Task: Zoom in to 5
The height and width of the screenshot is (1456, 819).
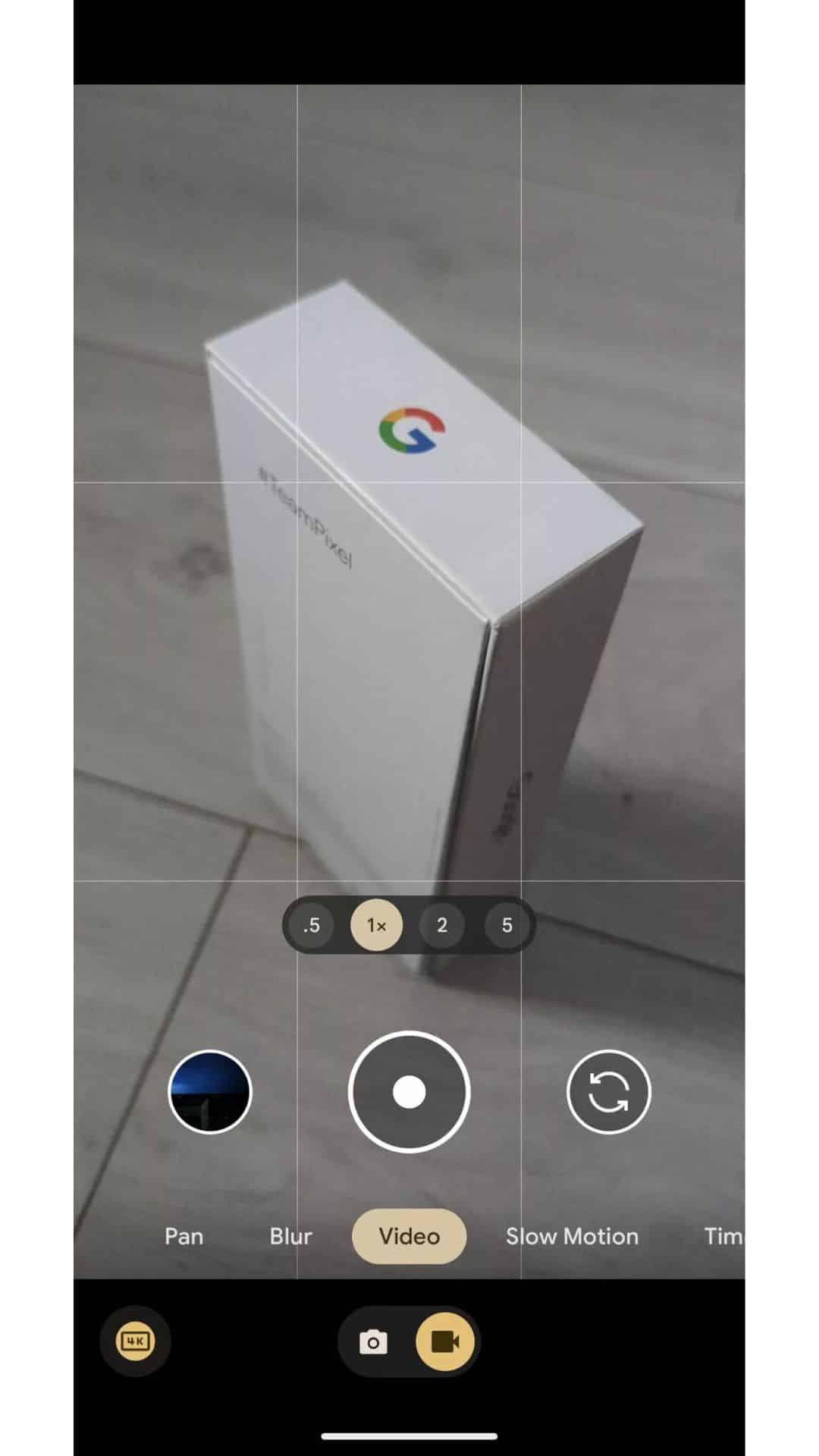Action: click(x=507, y=925)
